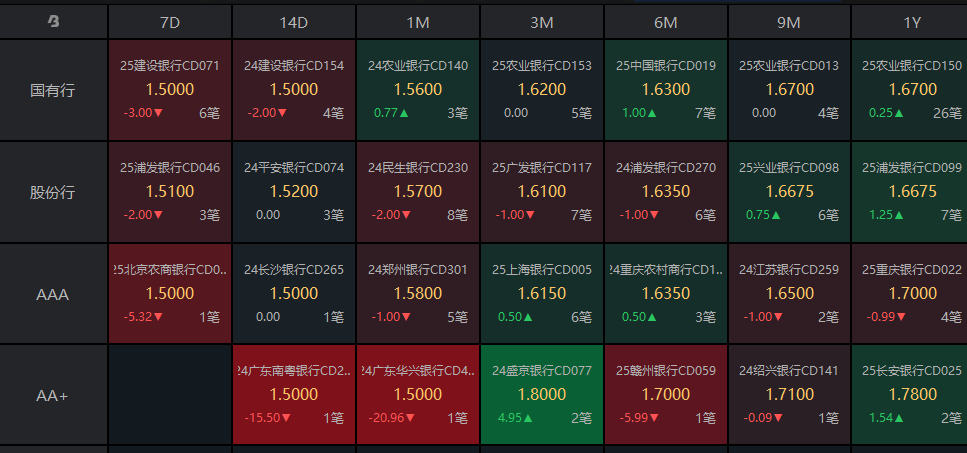
Task: Open the 24平安银行CD074 tile
Action: [x=294, y=192]
